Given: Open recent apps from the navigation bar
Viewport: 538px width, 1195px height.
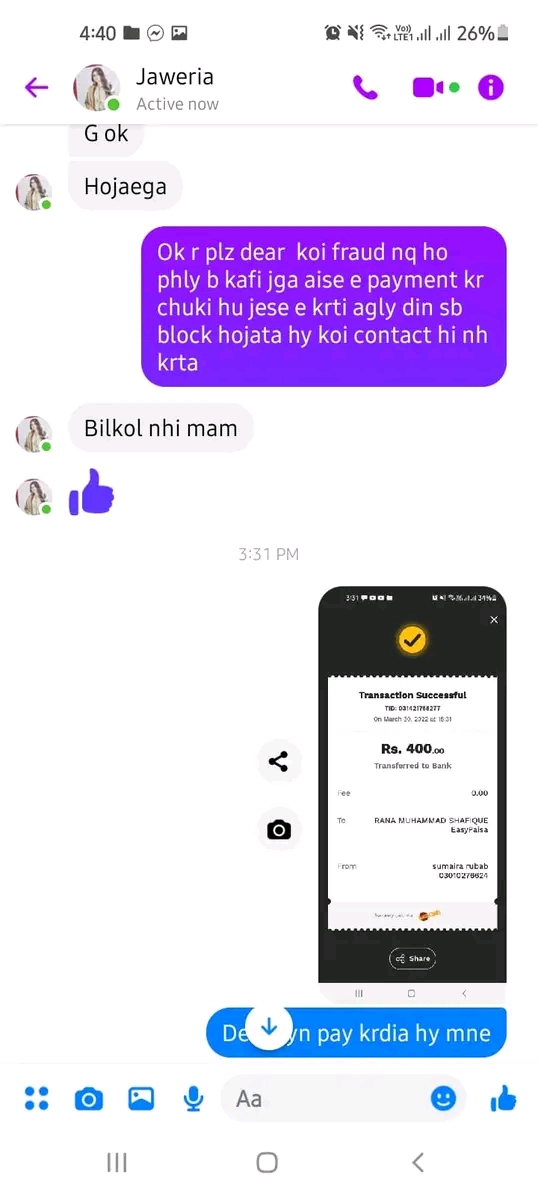Looking at the screenshot, I should pyautogui.click(x=117, y=1162).
